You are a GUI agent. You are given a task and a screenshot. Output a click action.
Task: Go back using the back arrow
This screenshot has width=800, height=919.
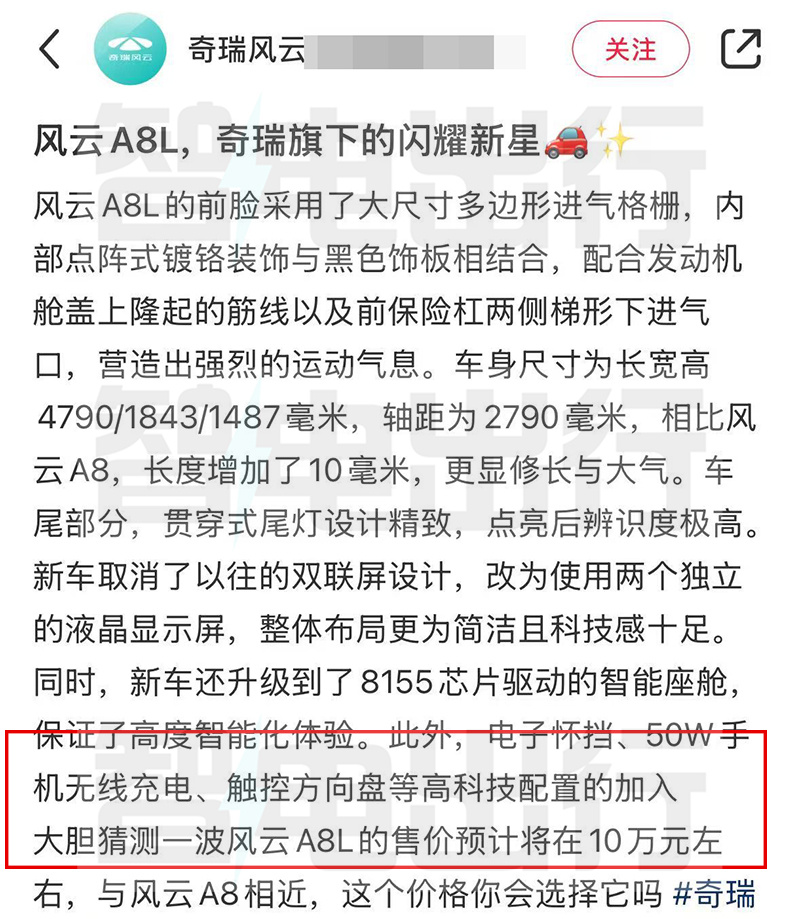[50, 48]
